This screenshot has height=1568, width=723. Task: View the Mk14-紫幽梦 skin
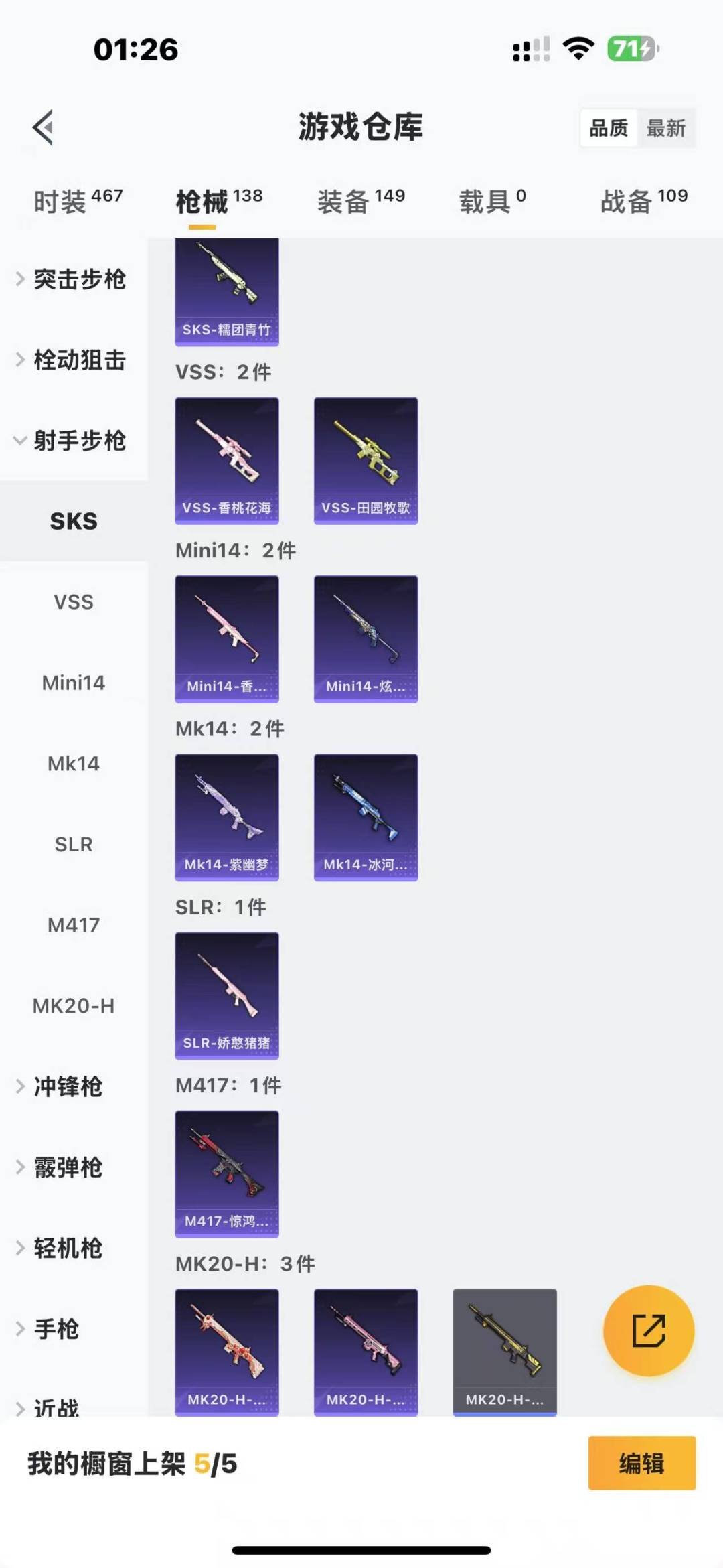227,817
